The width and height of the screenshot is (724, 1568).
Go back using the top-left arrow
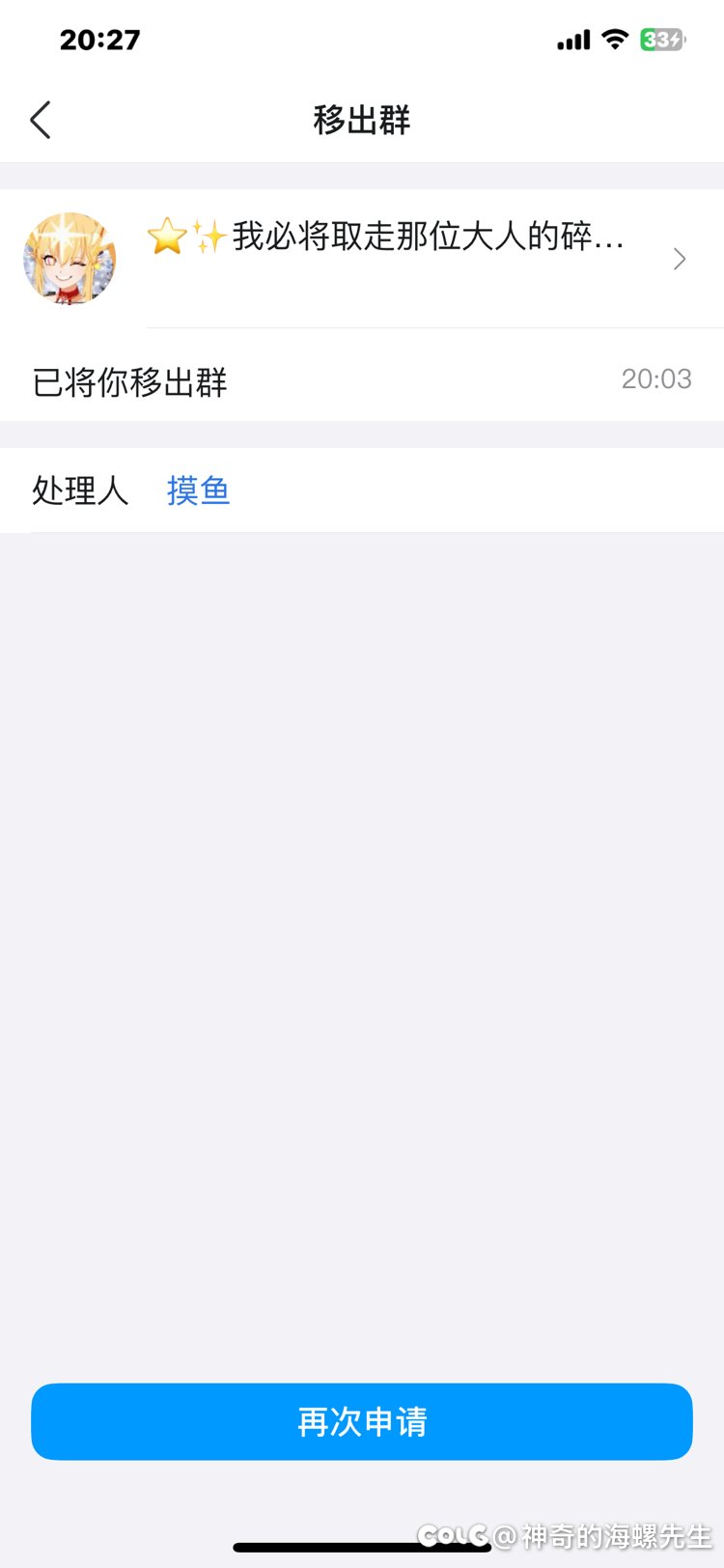click(x=40, y=121)
